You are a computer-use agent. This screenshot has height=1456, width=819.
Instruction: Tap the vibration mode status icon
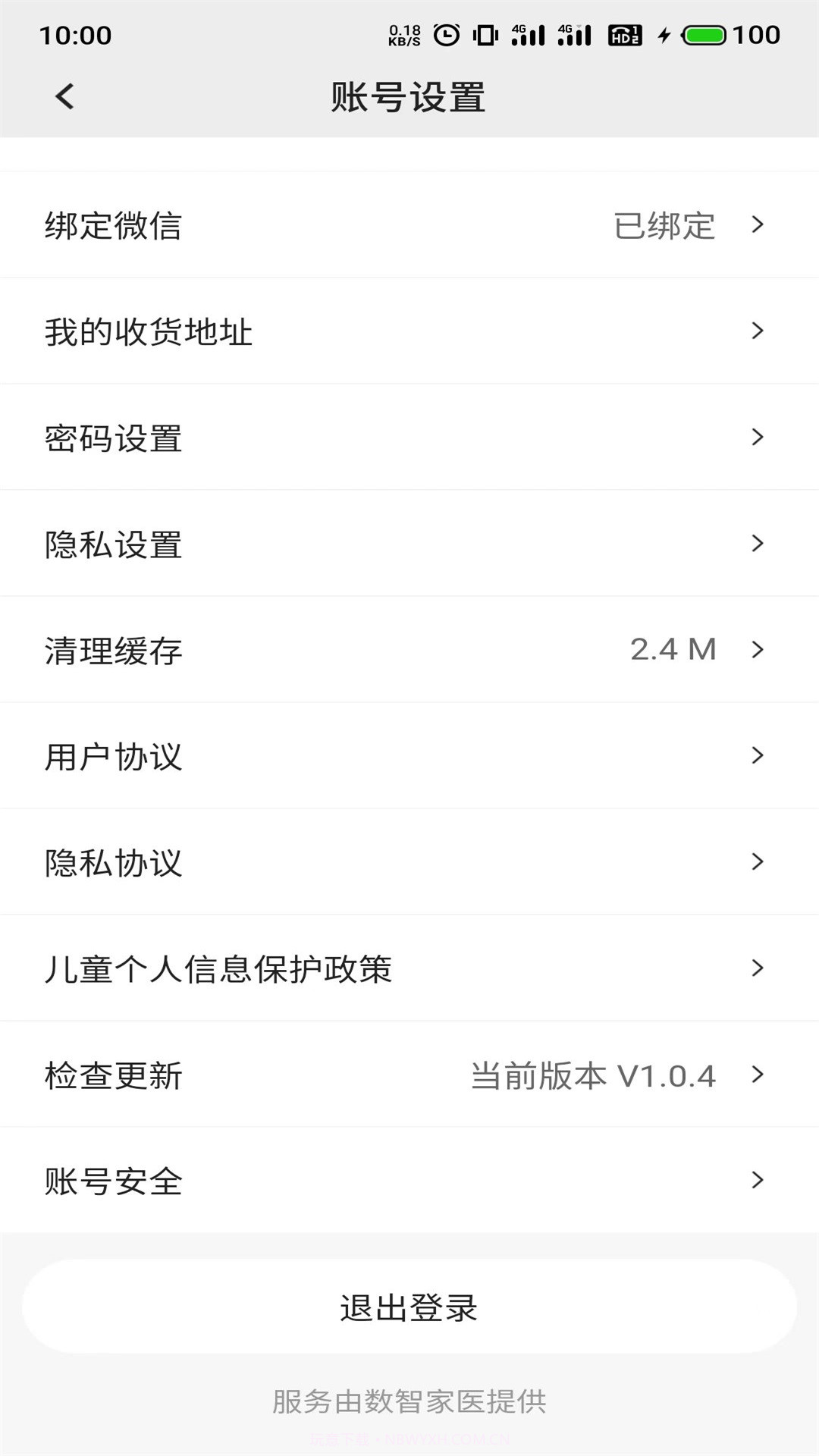pyautogui.click(x=483, y=36)
